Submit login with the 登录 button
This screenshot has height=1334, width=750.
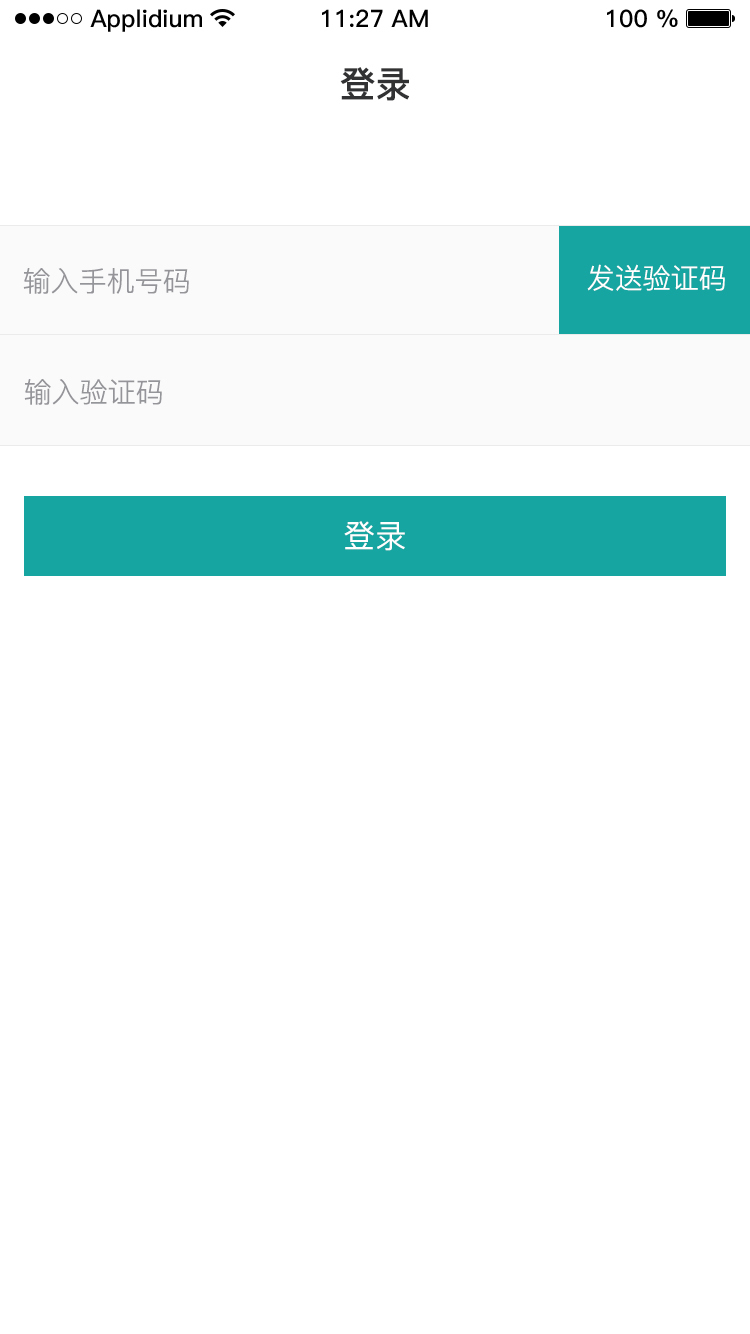coord(374,536)
